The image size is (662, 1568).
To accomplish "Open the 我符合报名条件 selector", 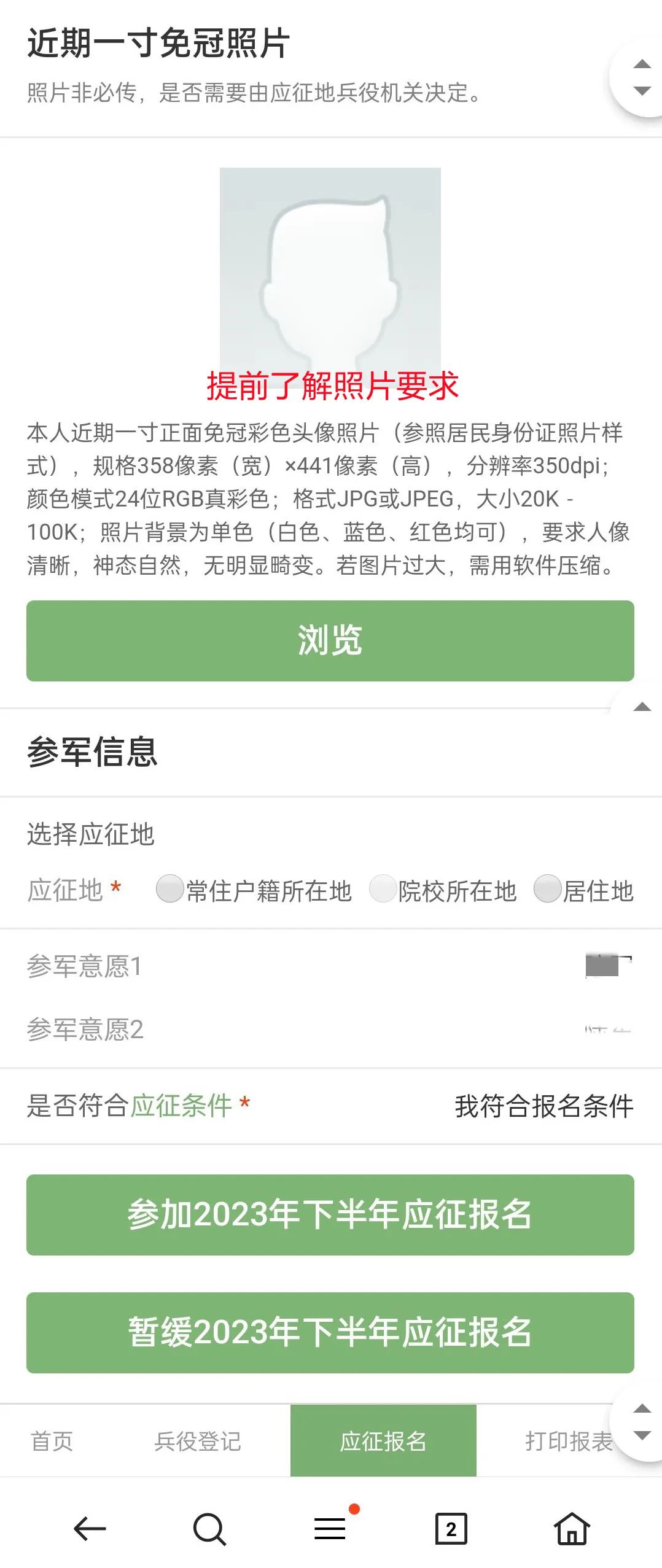I will coord(543,1106).
